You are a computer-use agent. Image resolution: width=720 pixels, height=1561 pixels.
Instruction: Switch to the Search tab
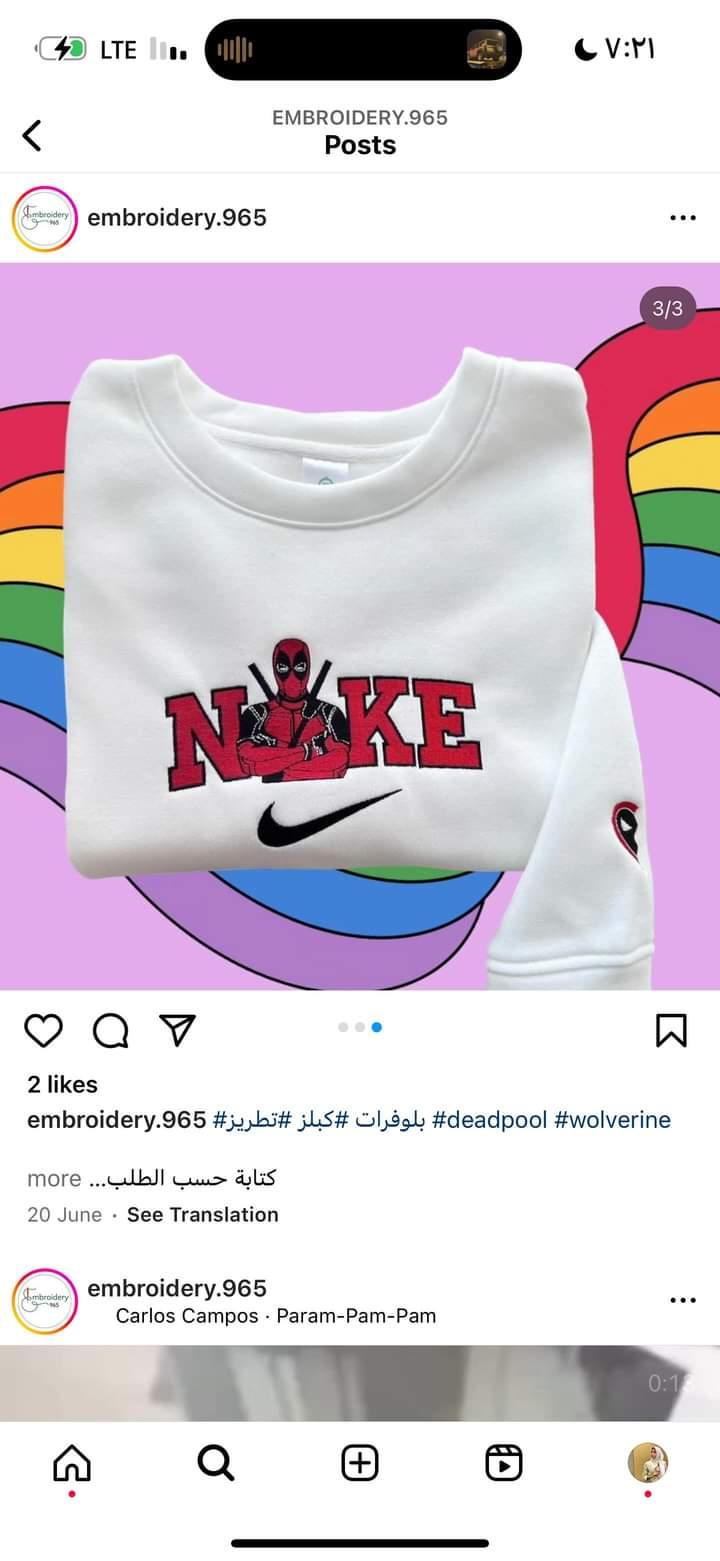click(x=216, y=1464)
